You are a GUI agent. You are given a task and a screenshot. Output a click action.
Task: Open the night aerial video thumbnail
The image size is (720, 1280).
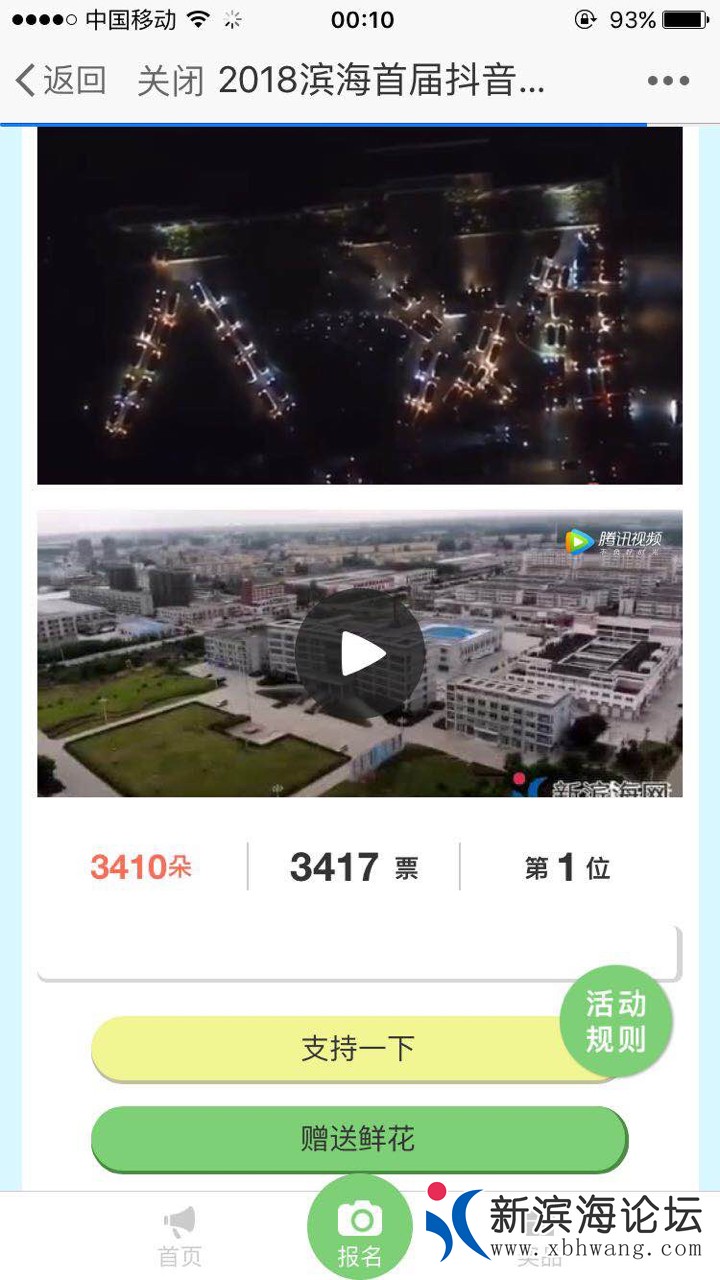point(360,305)
